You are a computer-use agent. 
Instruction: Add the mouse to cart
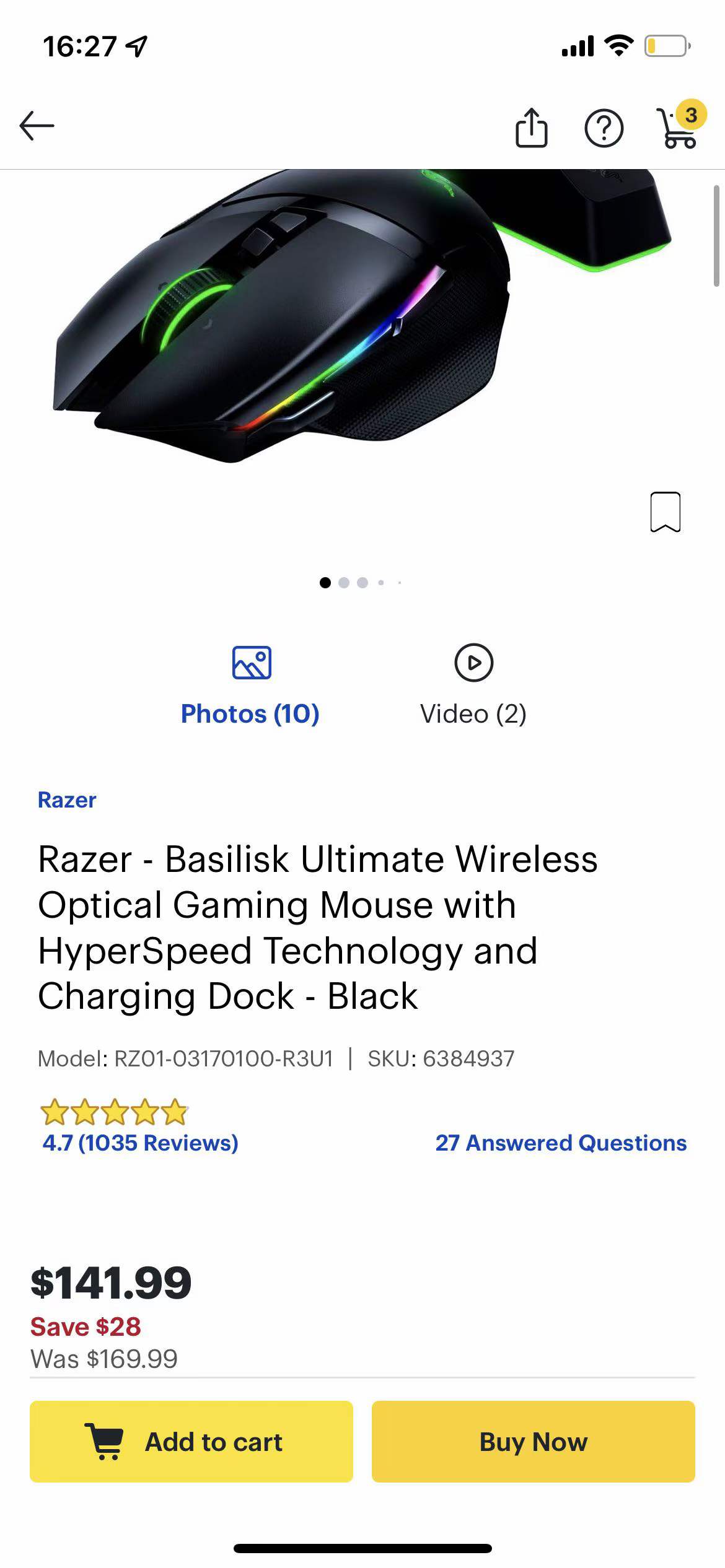tap(191, 1442)
